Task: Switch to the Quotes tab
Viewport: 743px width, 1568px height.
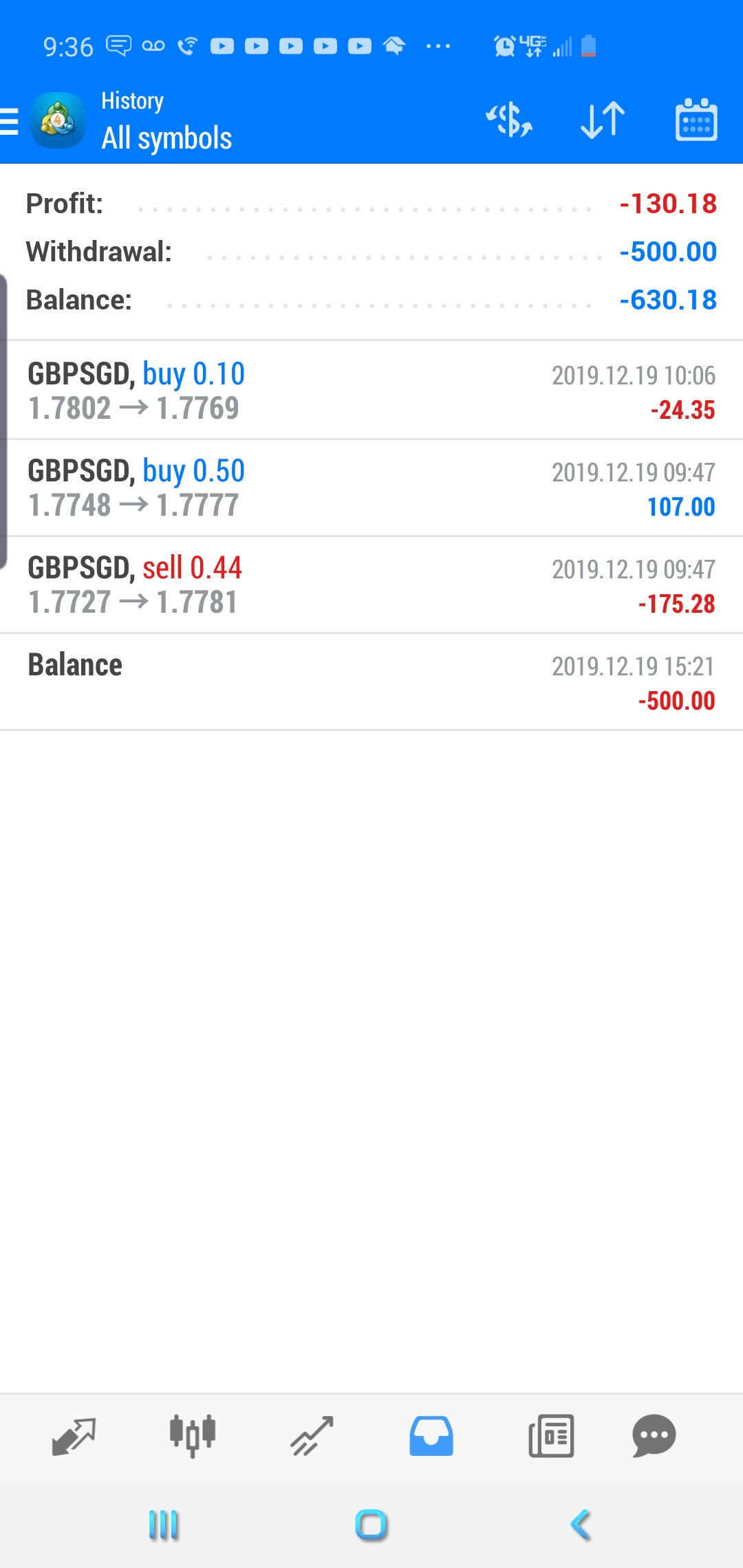Action: [x=74, y=1436]
